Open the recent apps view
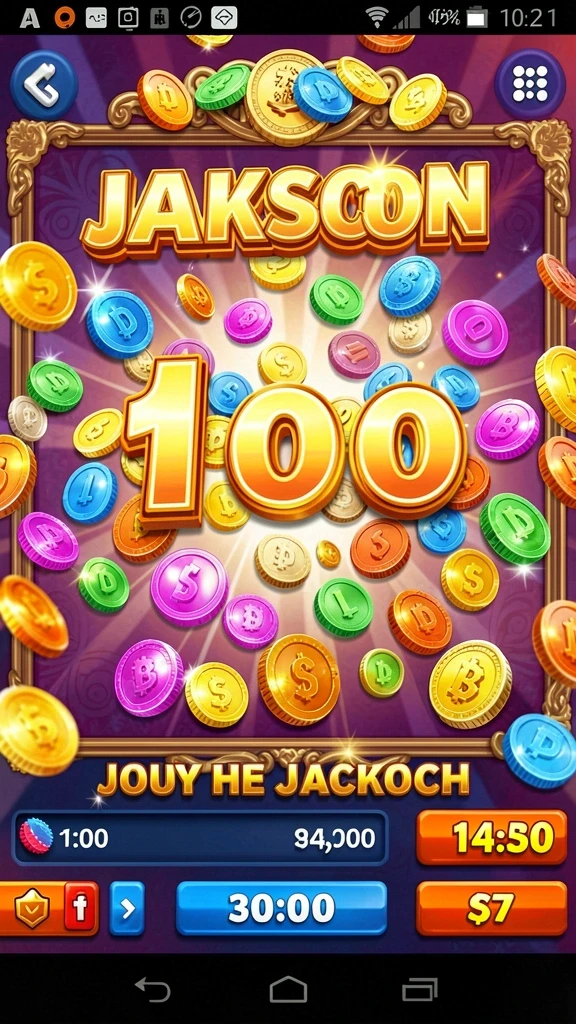This screenshot has height=1024, width=576. point(419,989)
